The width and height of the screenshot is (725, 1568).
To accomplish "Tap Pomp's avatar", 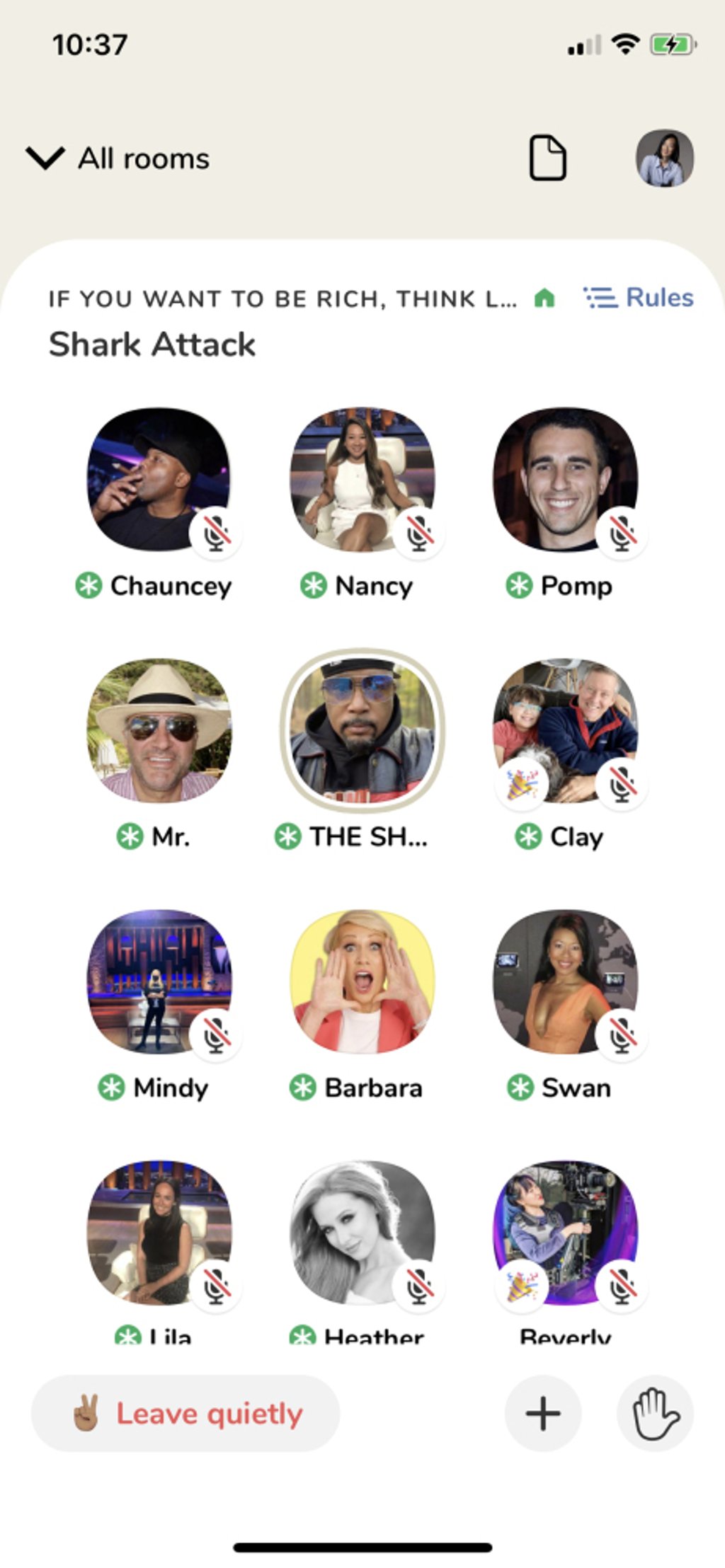I will 565,480.
